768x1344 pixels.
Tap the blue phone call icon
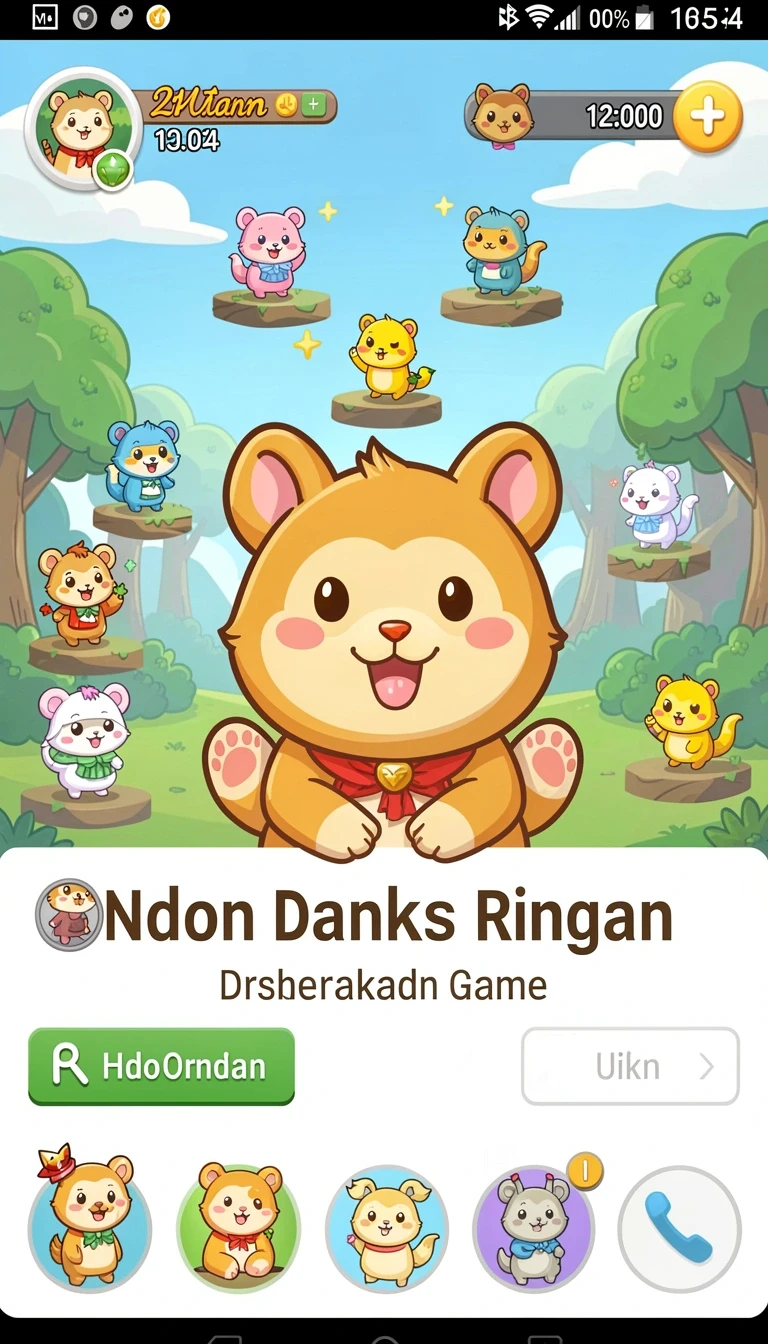(x=680, y=1228)
